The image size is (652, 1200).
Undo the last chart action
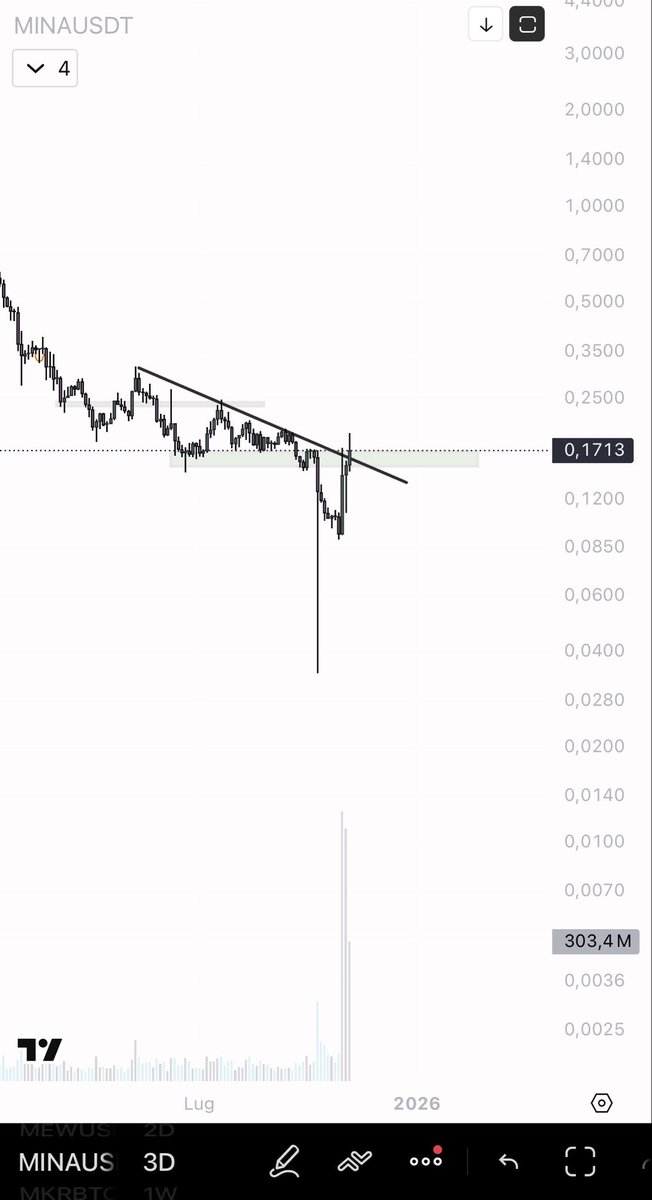[508, 1161]
